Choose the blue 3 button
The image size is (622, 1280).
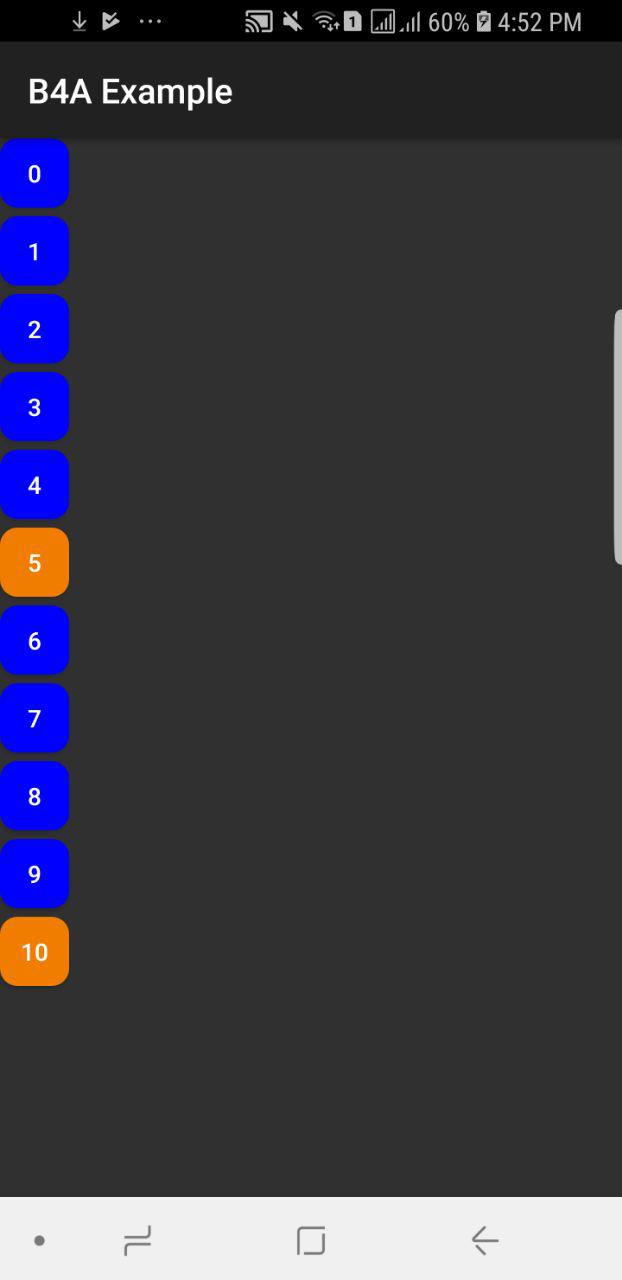[x=34, y=407]
